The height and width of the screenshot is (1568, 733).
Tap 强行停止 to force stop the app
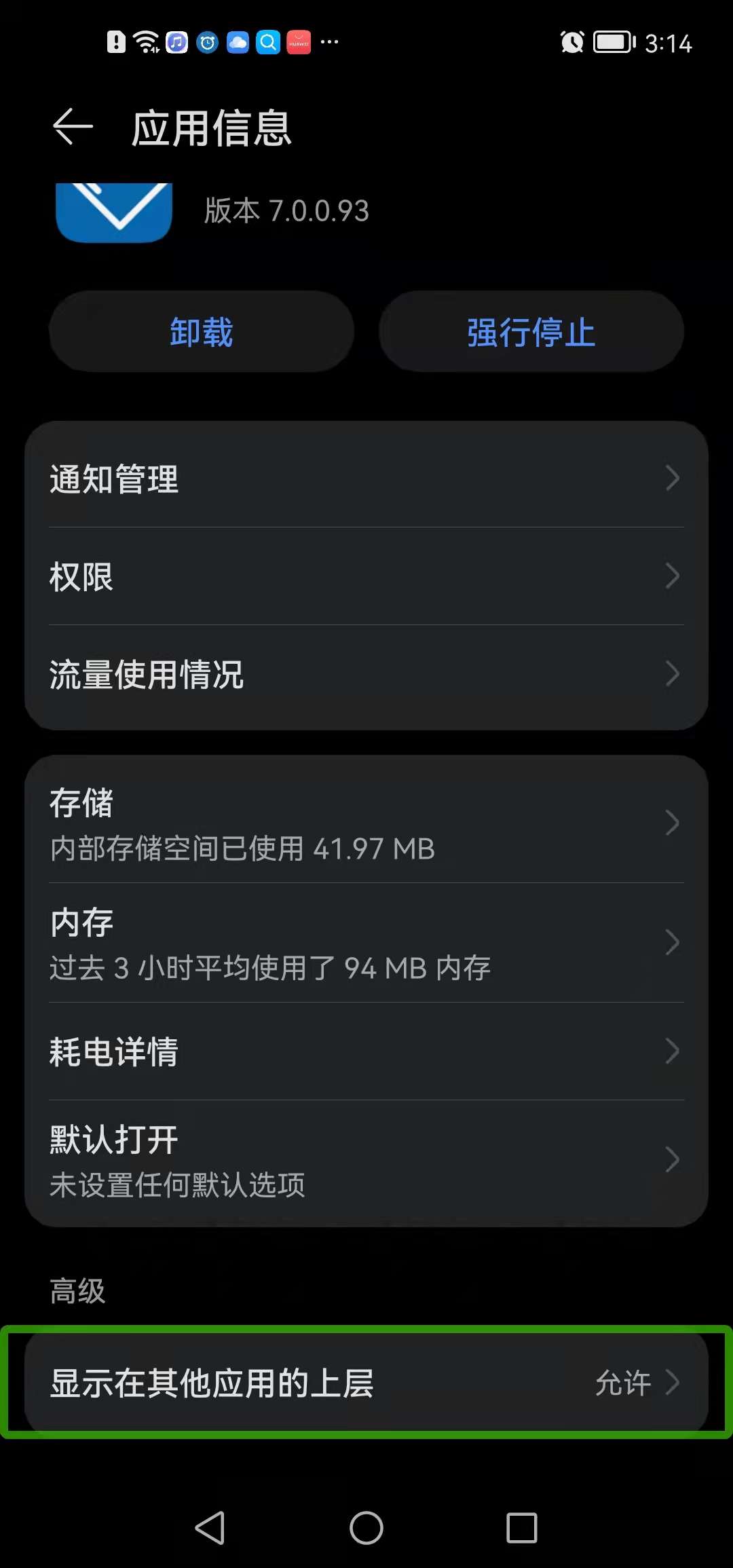pyautogui.click(x=531, y=332)
